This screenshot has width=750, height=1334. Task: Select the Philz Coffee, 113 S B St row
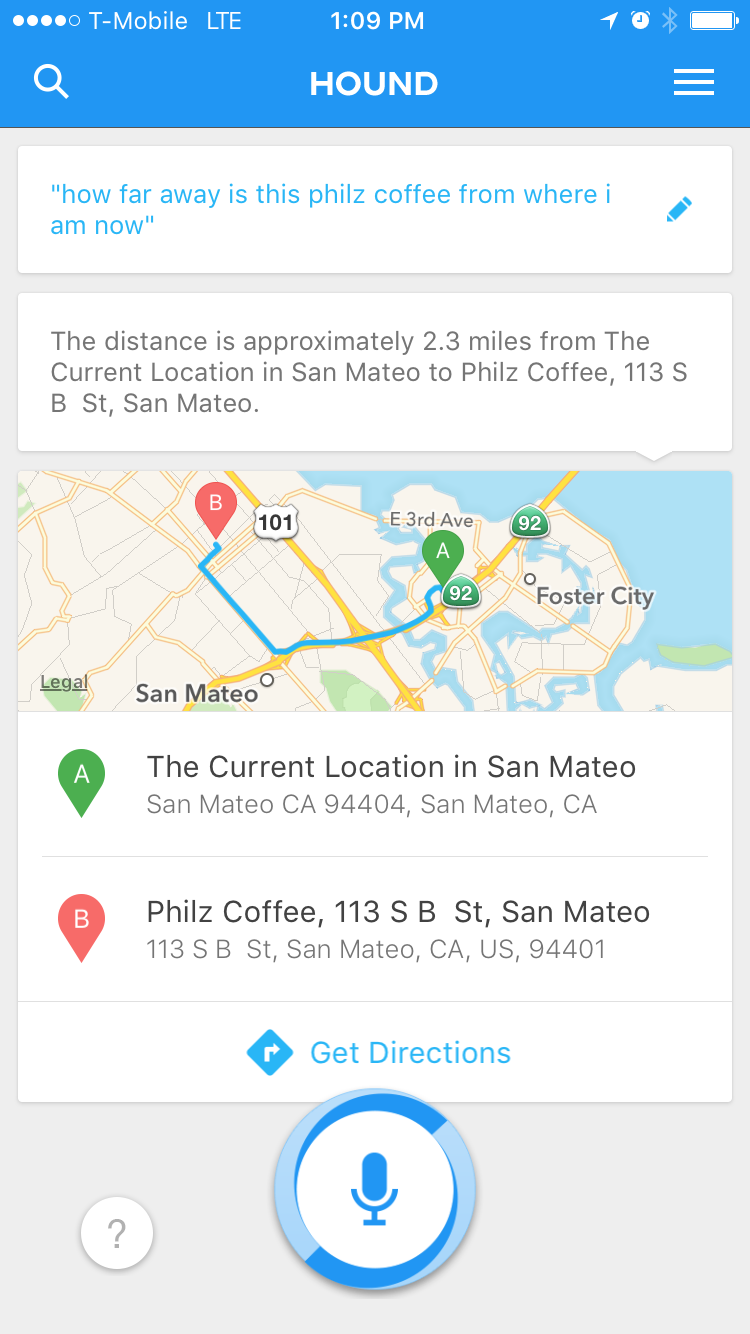[375, 929]
